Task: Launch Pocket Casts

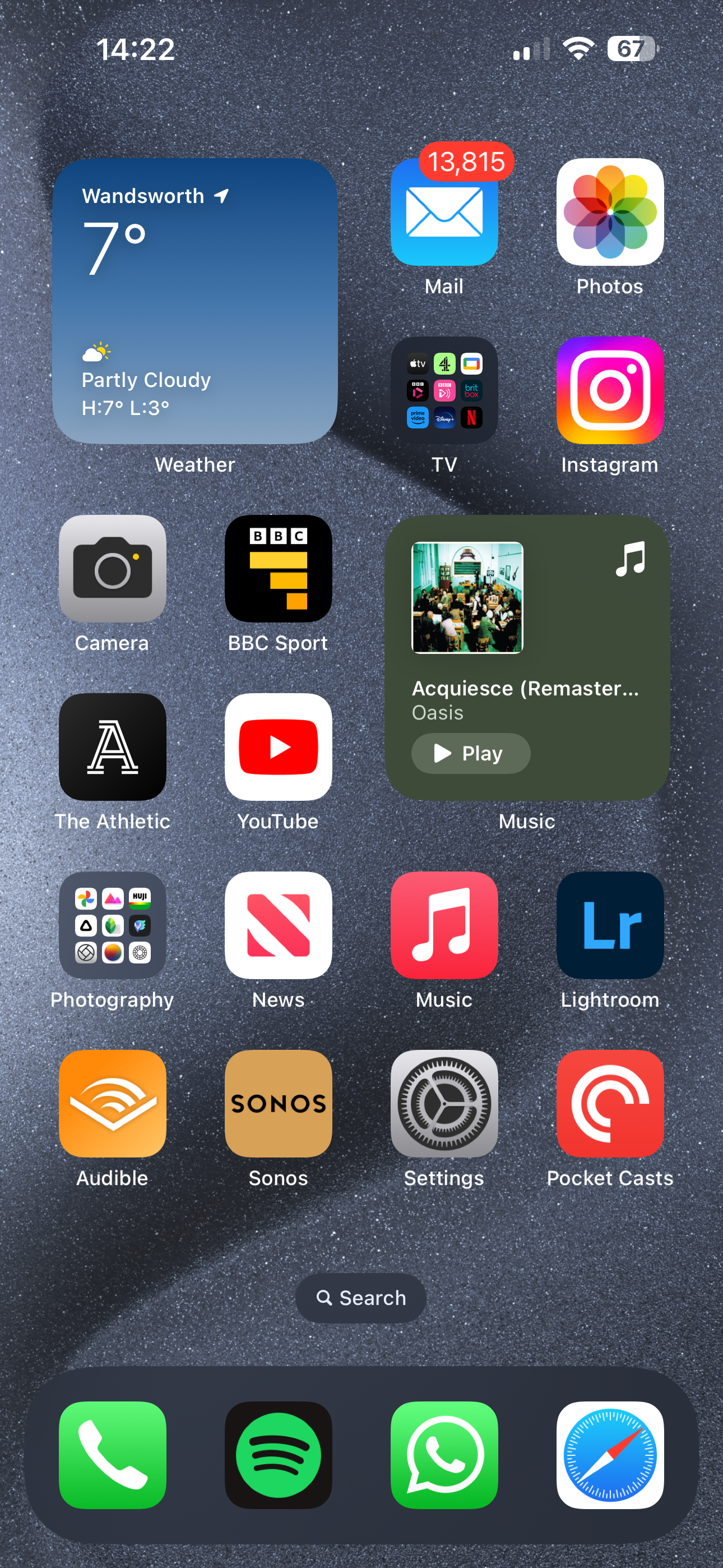Action: tap(610, 1104)
